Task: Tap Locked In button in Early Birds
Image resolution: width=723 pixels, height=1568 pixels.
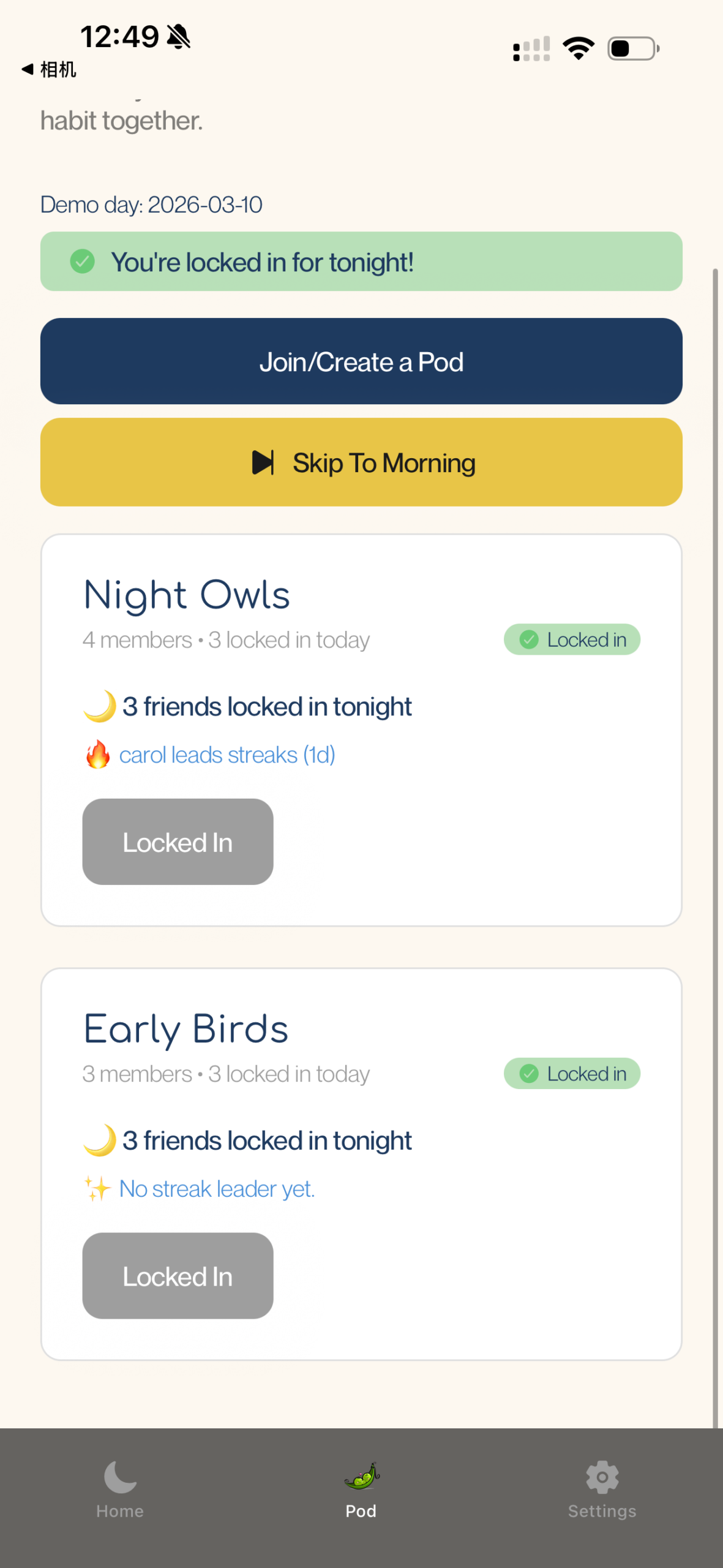Action: click(178, 1276)
